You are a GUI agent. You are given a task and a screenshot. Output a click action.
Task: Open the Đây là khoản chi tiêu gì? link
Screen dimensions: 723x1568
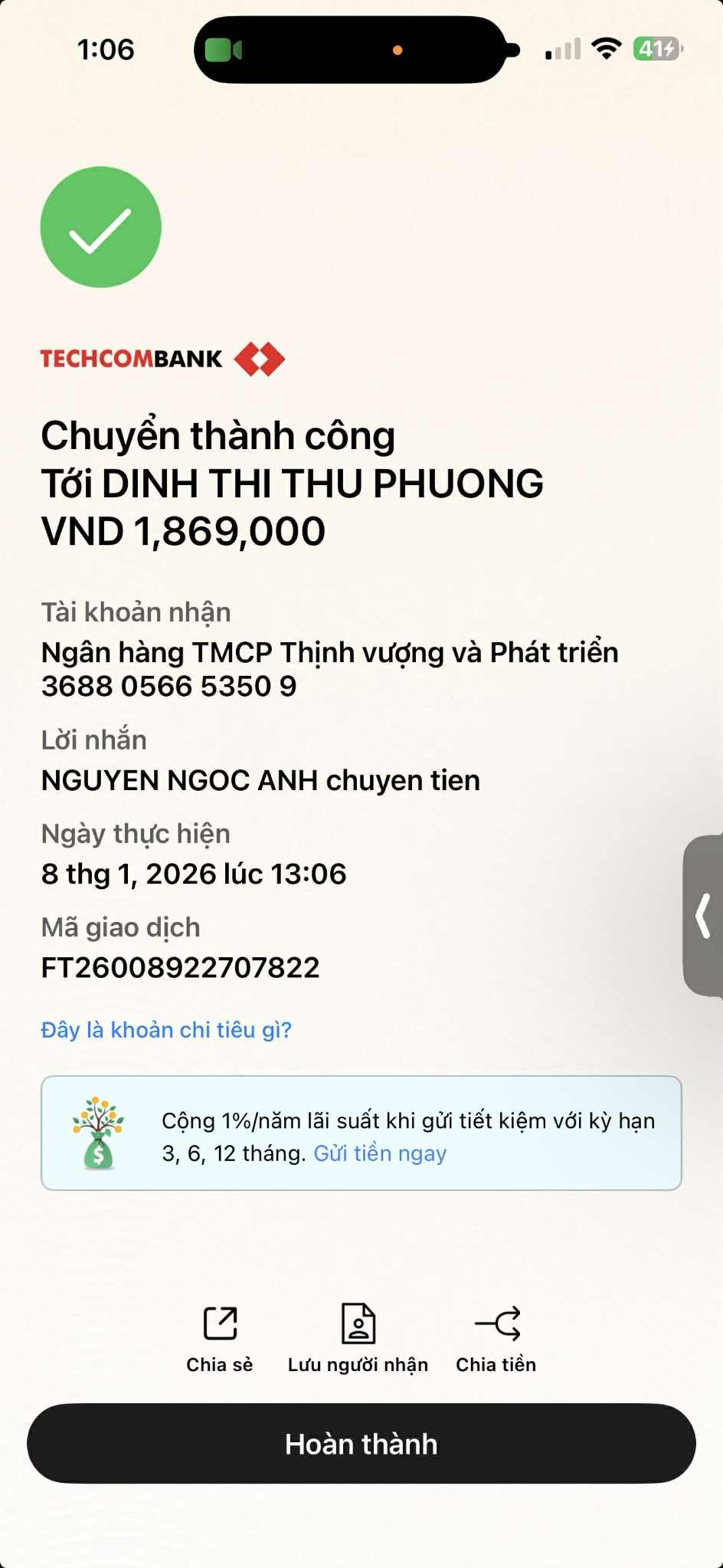point(166,1030)
